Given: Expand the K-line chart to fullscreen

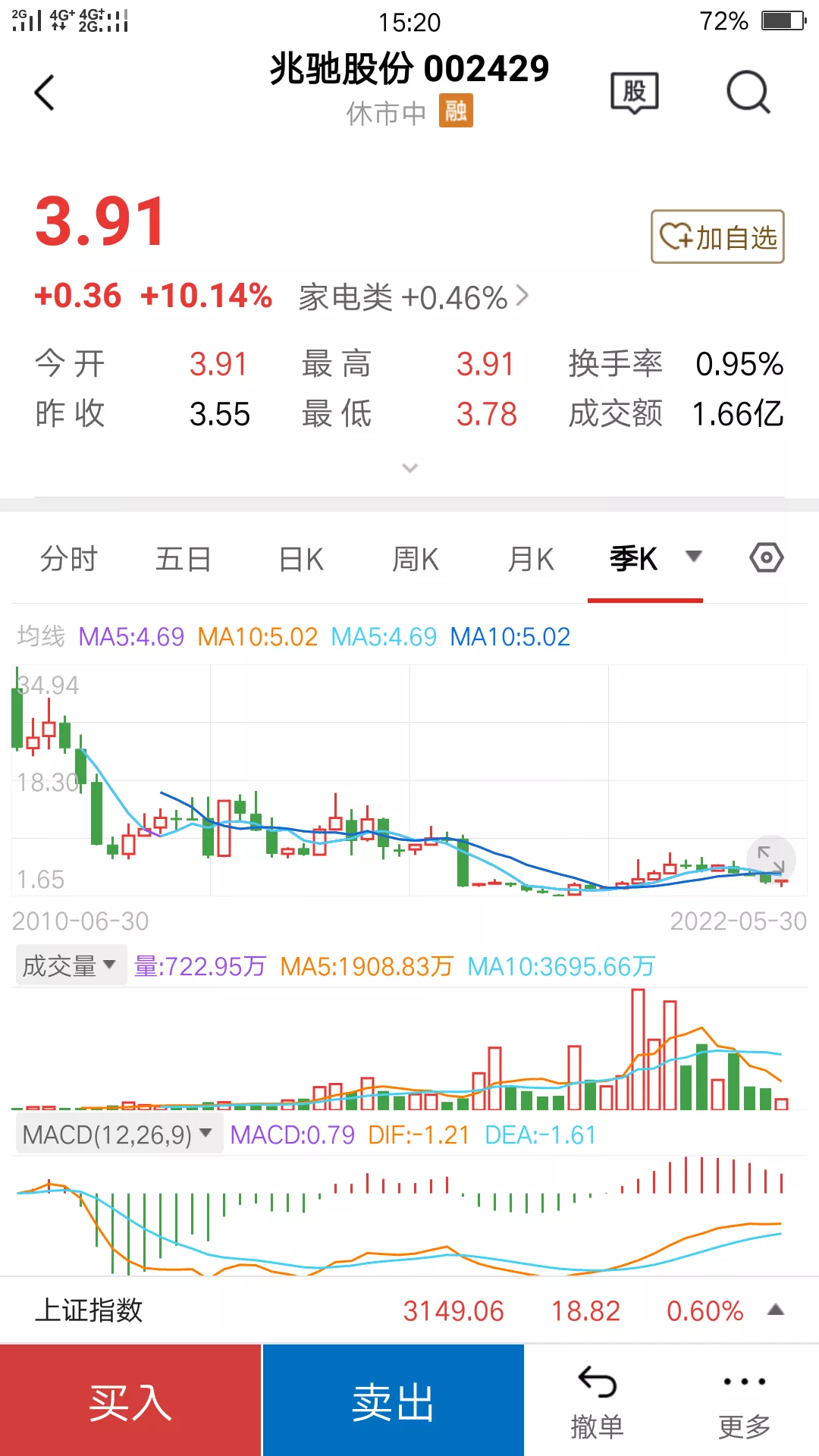Looking at the screenshot, I should [x=770, y=859].
